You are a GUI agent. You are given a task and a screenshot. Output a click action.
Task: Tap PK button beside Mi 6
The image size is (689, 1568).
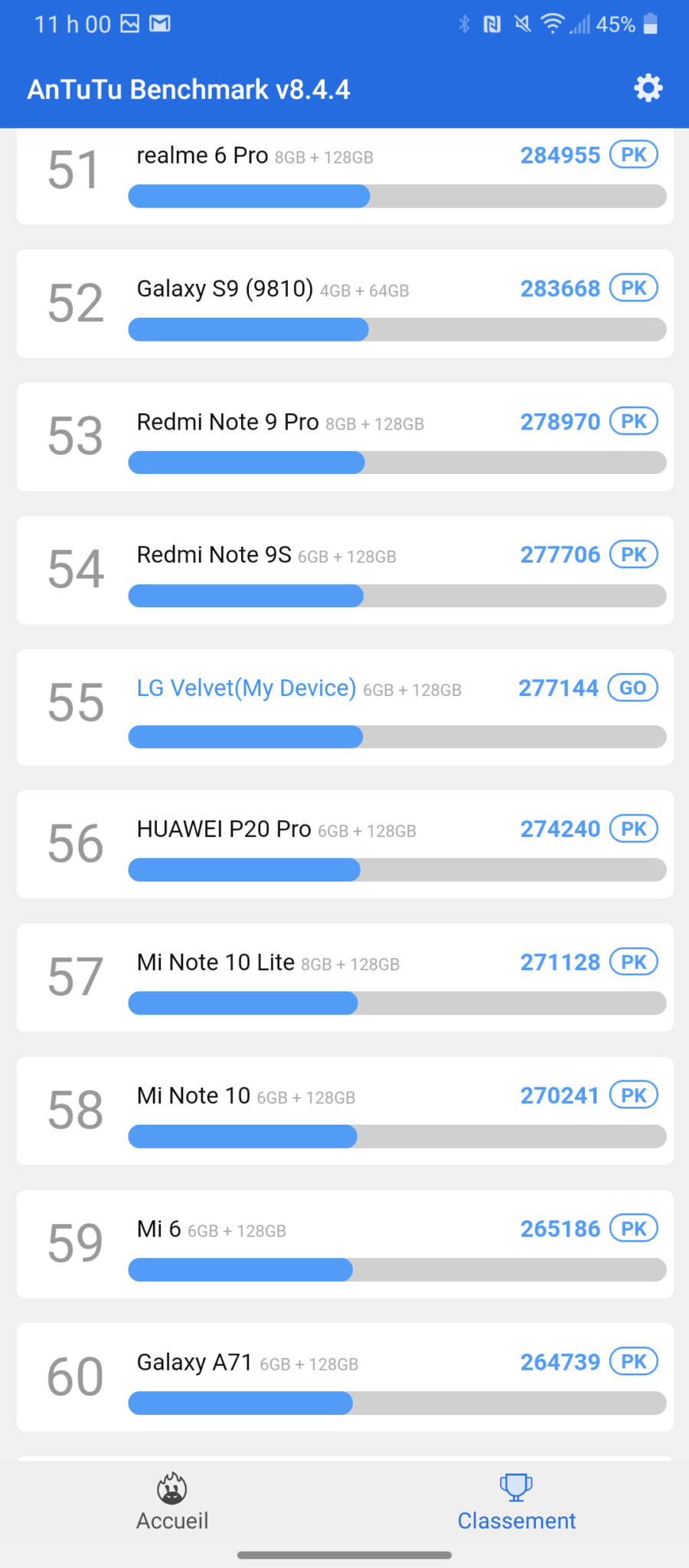tap(633, 1228)
